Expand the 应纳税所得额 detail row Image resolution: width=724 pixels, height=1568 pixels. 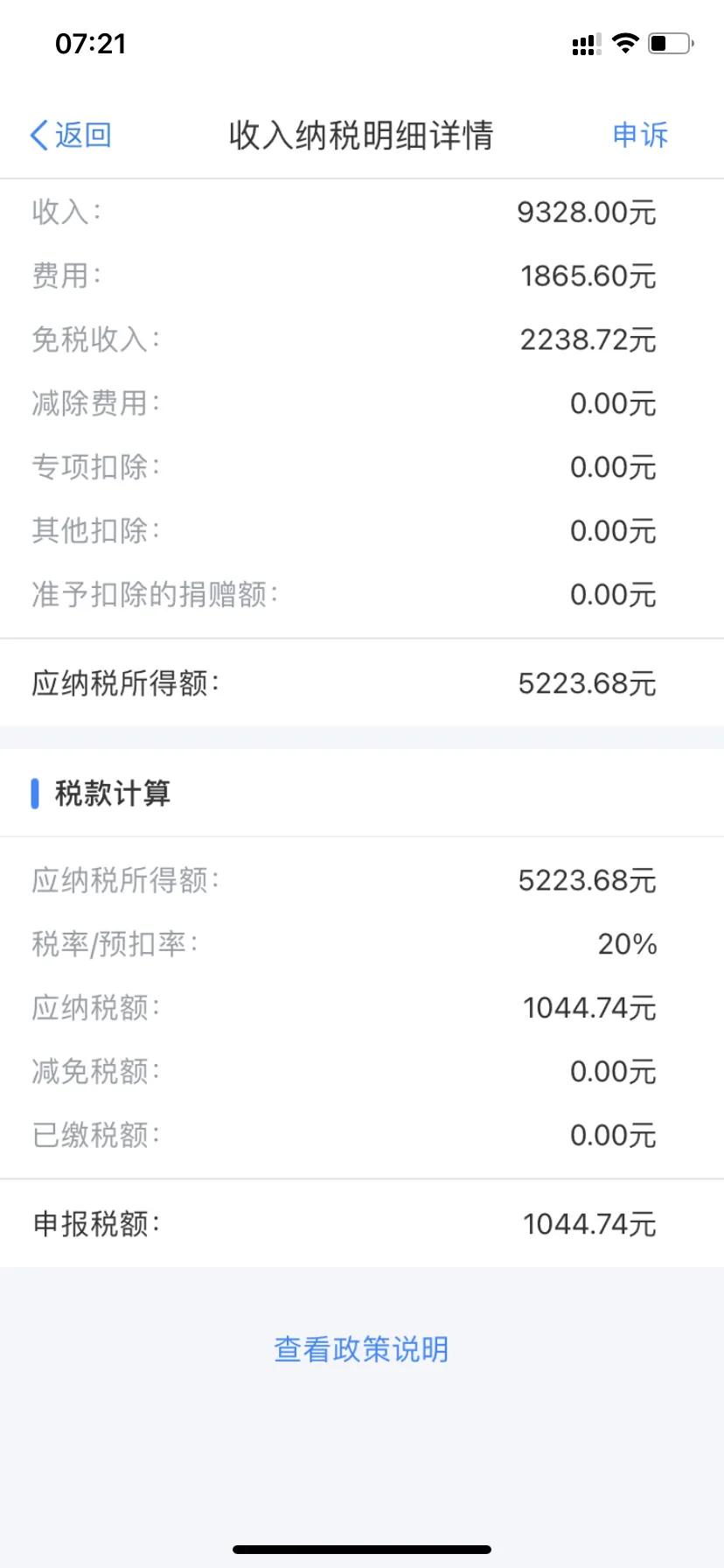tap(362, 686)
